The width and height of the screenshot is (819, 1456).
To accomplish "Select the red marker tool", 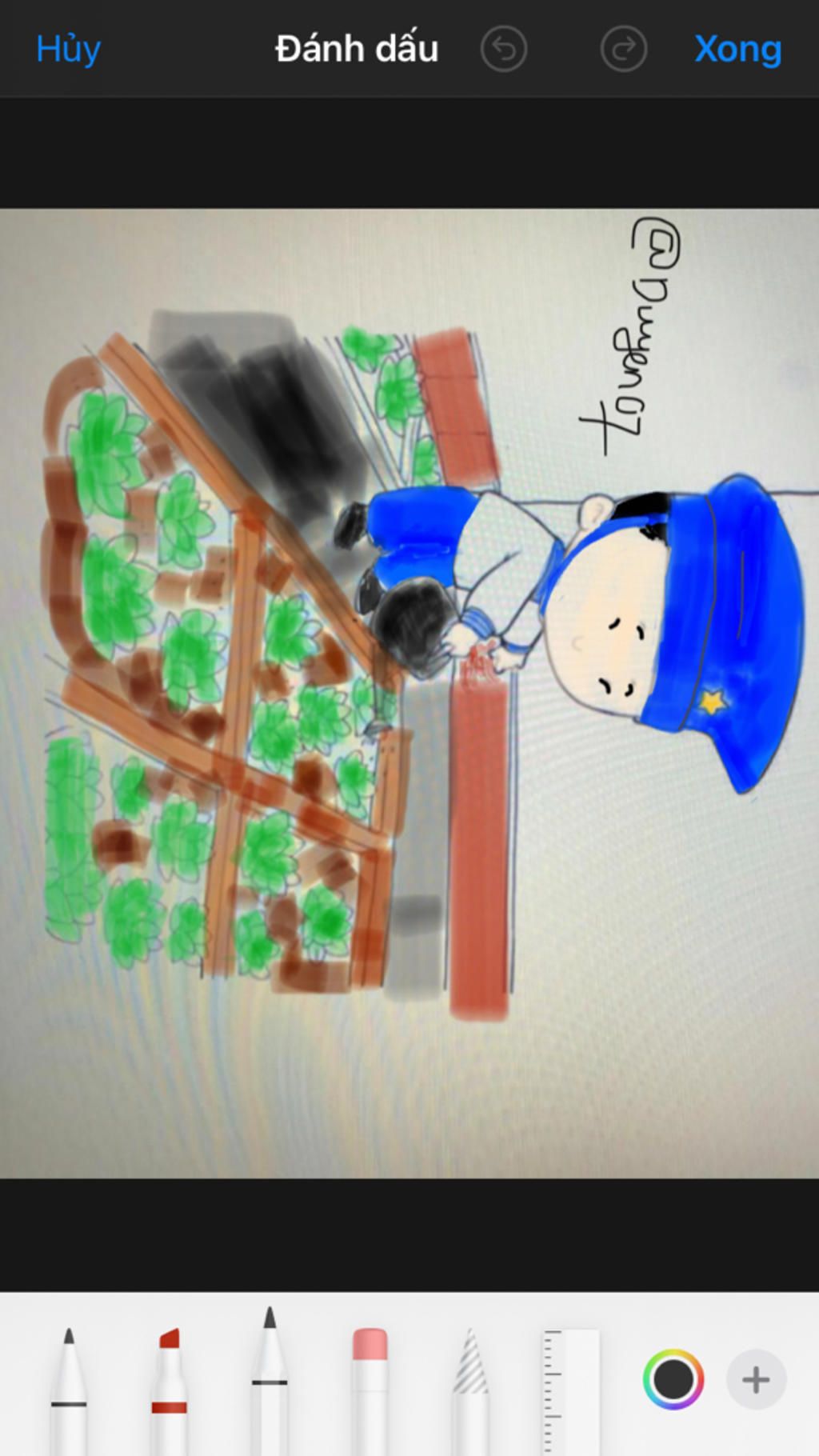I will click(x=169, y=1390).
